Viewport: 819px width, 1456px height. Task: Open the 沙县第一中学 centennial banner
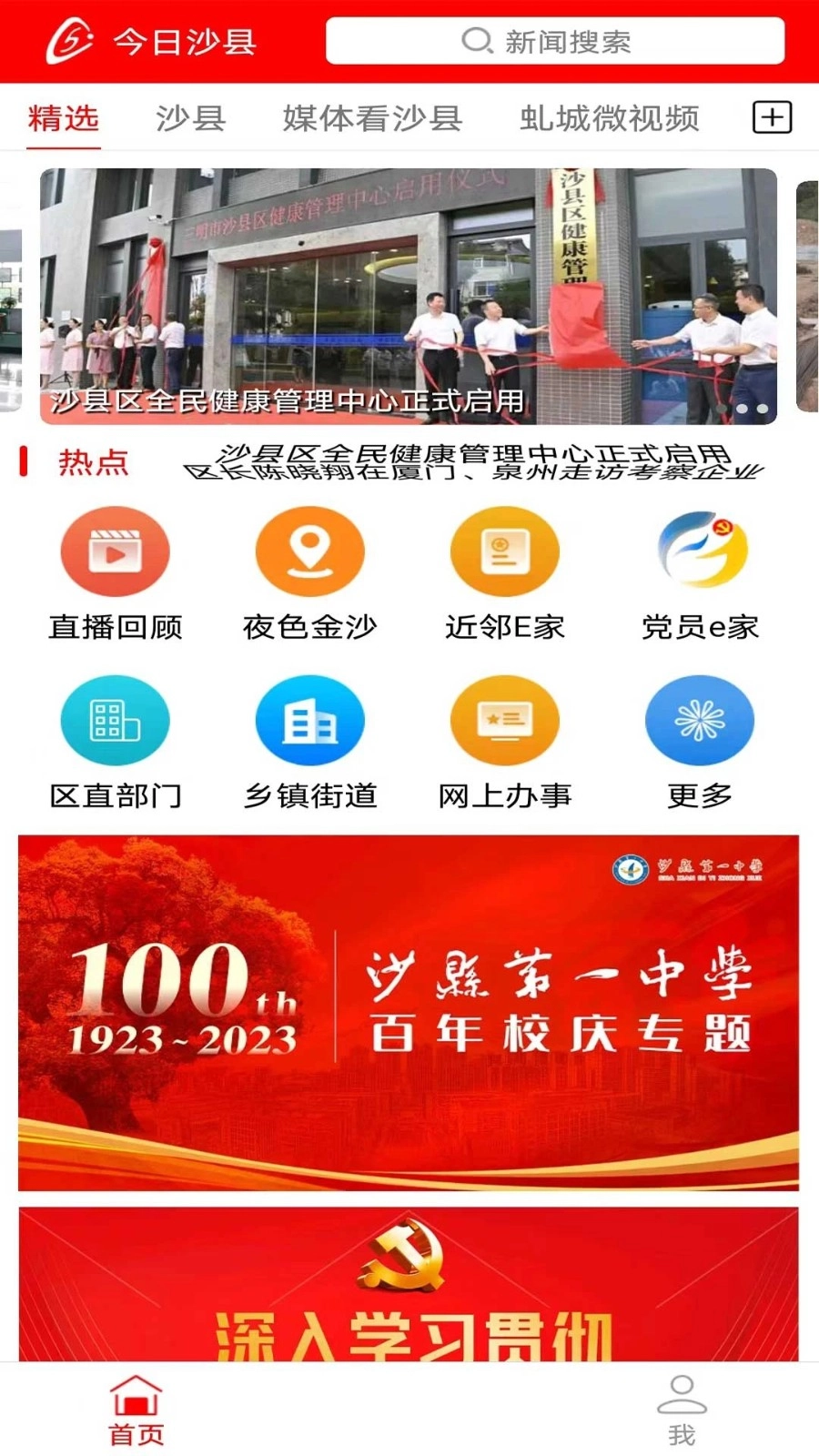pyautogui.click(x=409, y=1010)
